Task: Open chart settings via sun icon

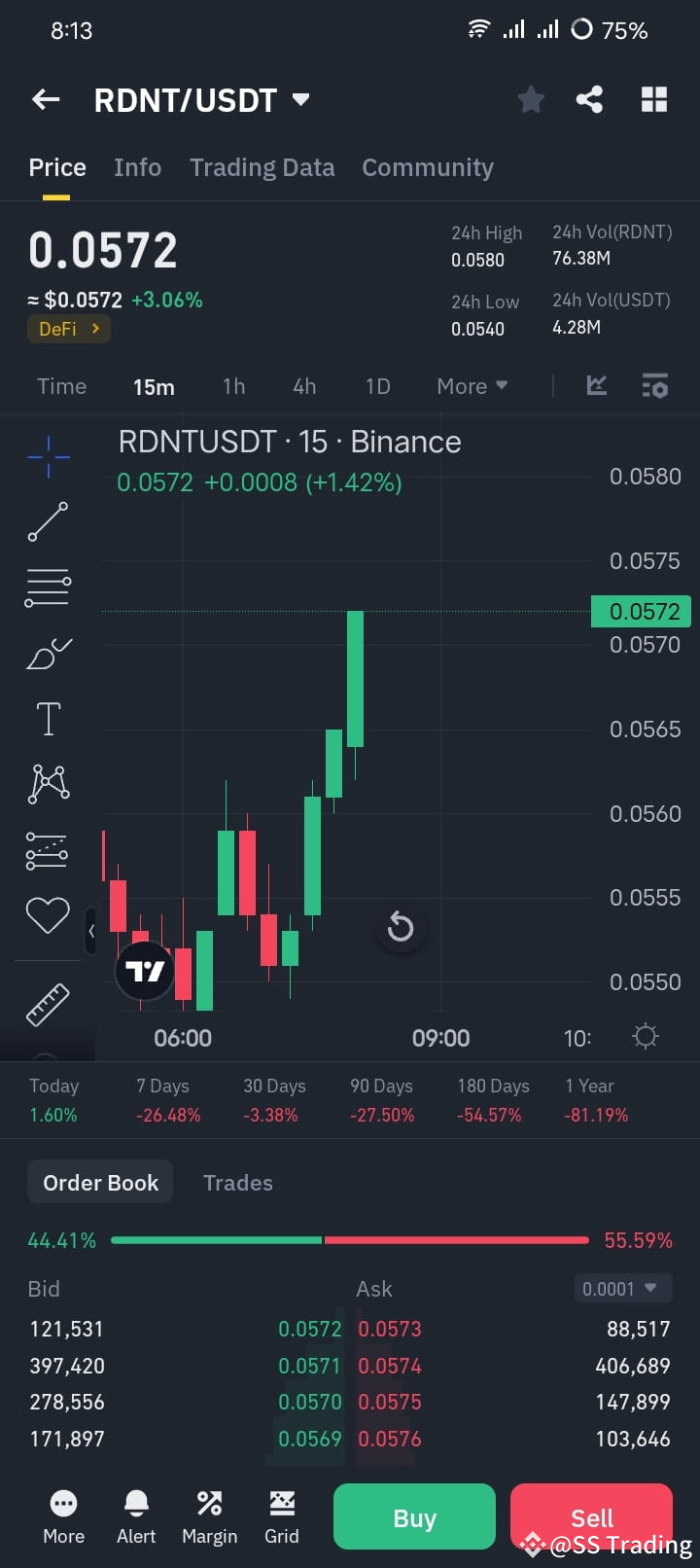Action: pyautogui.click(x=645, y=1037)
